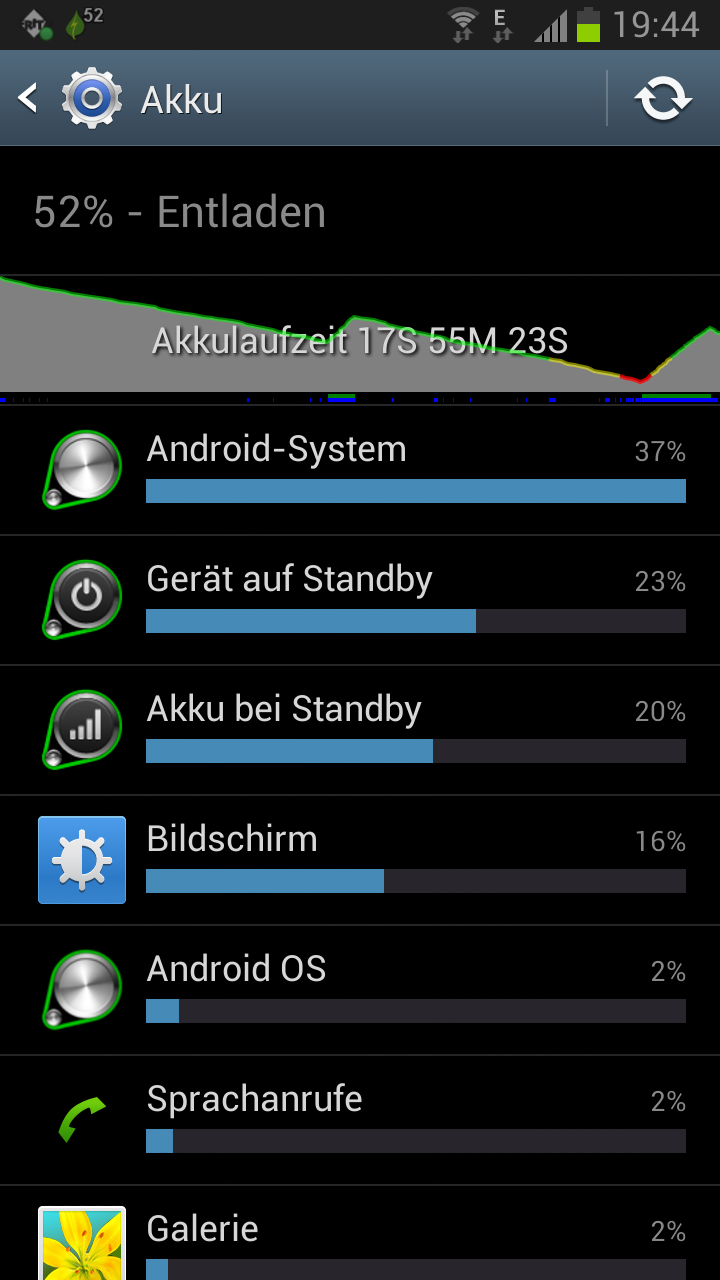Open Galerie battery usage details
The image size is (720, 1280).
click(360, 1233)
